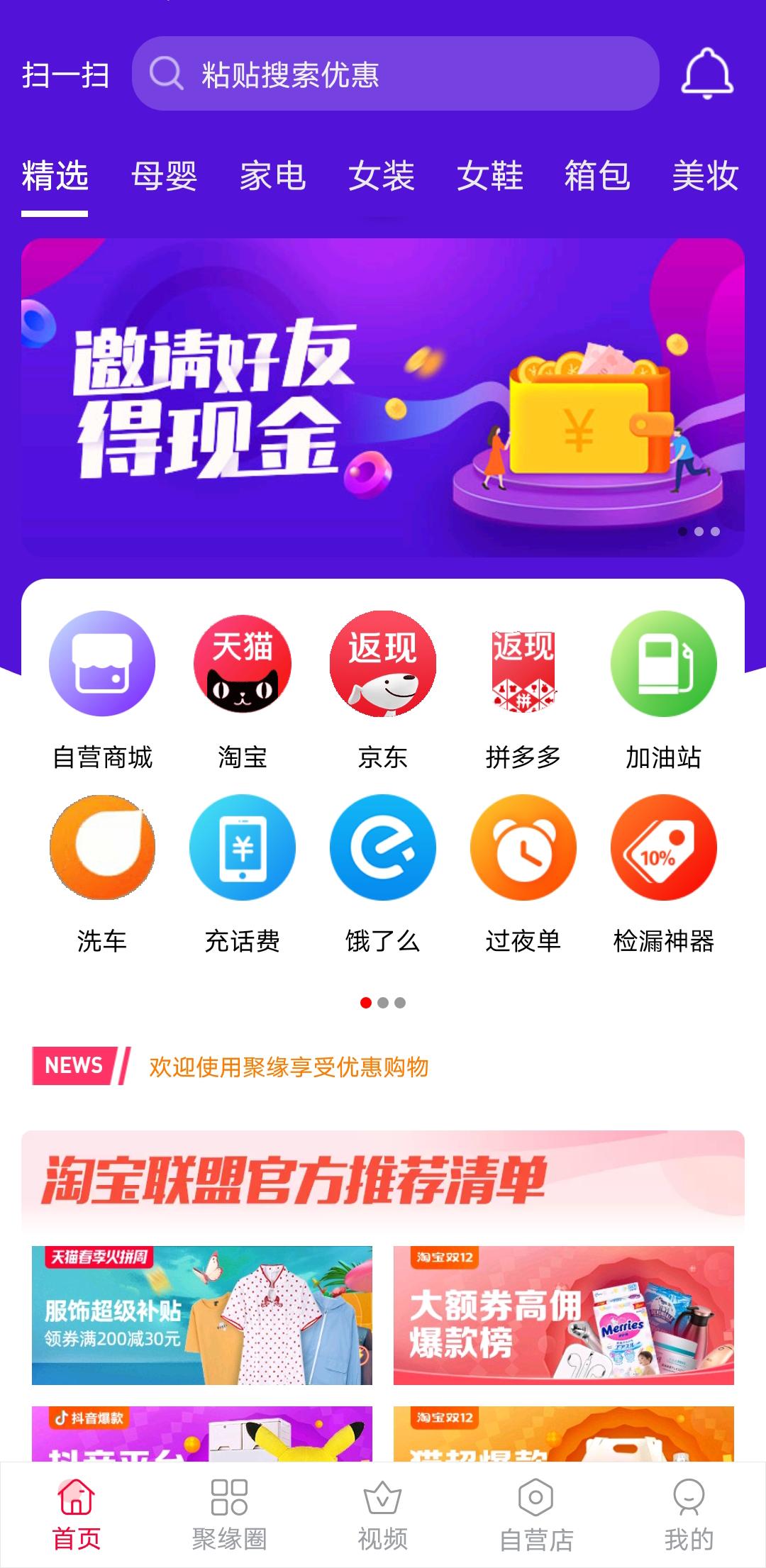Switch to the 母婴 category tab
This screenshot has height=1568, width=766.
tap(164, 176)
